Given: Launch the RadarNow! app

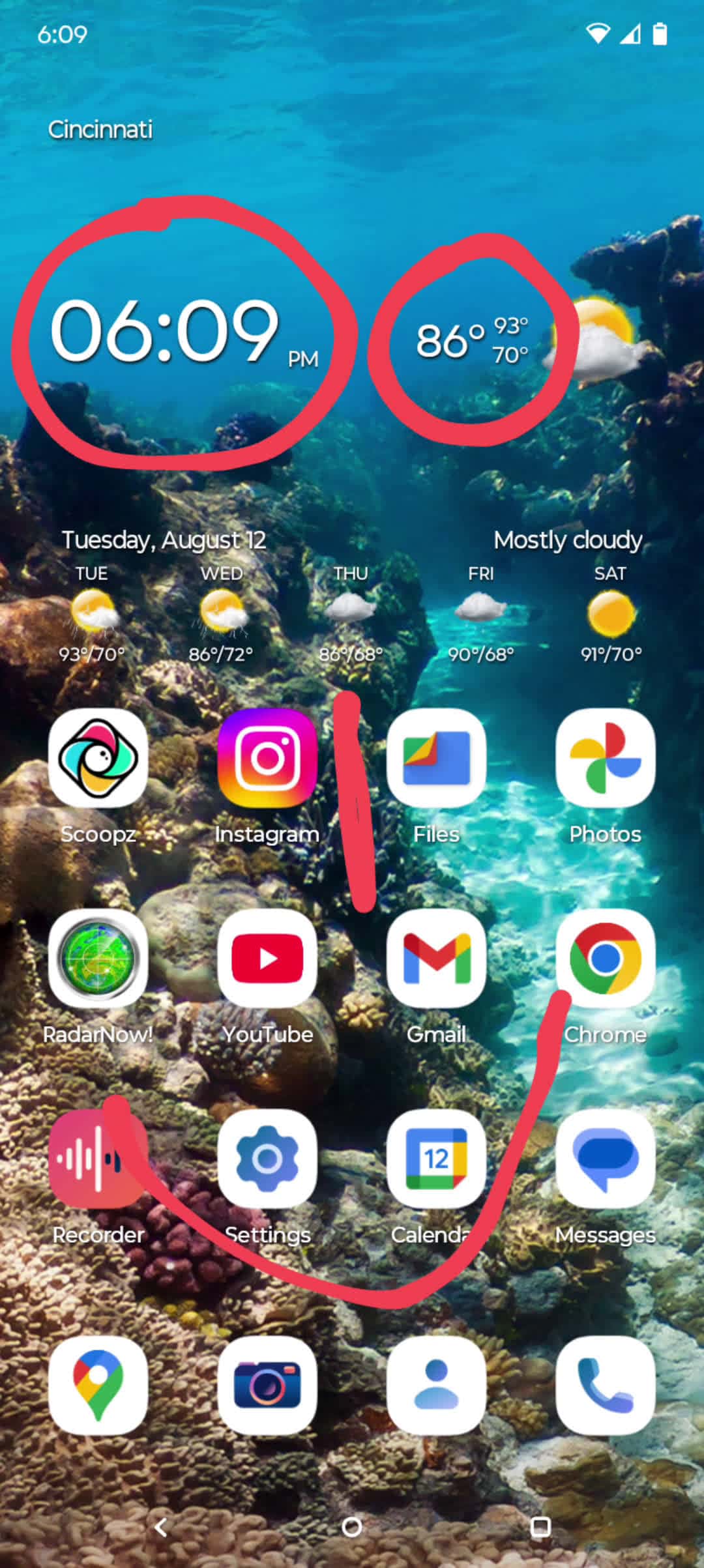Looking at the screenshot, I should [98, 959].
